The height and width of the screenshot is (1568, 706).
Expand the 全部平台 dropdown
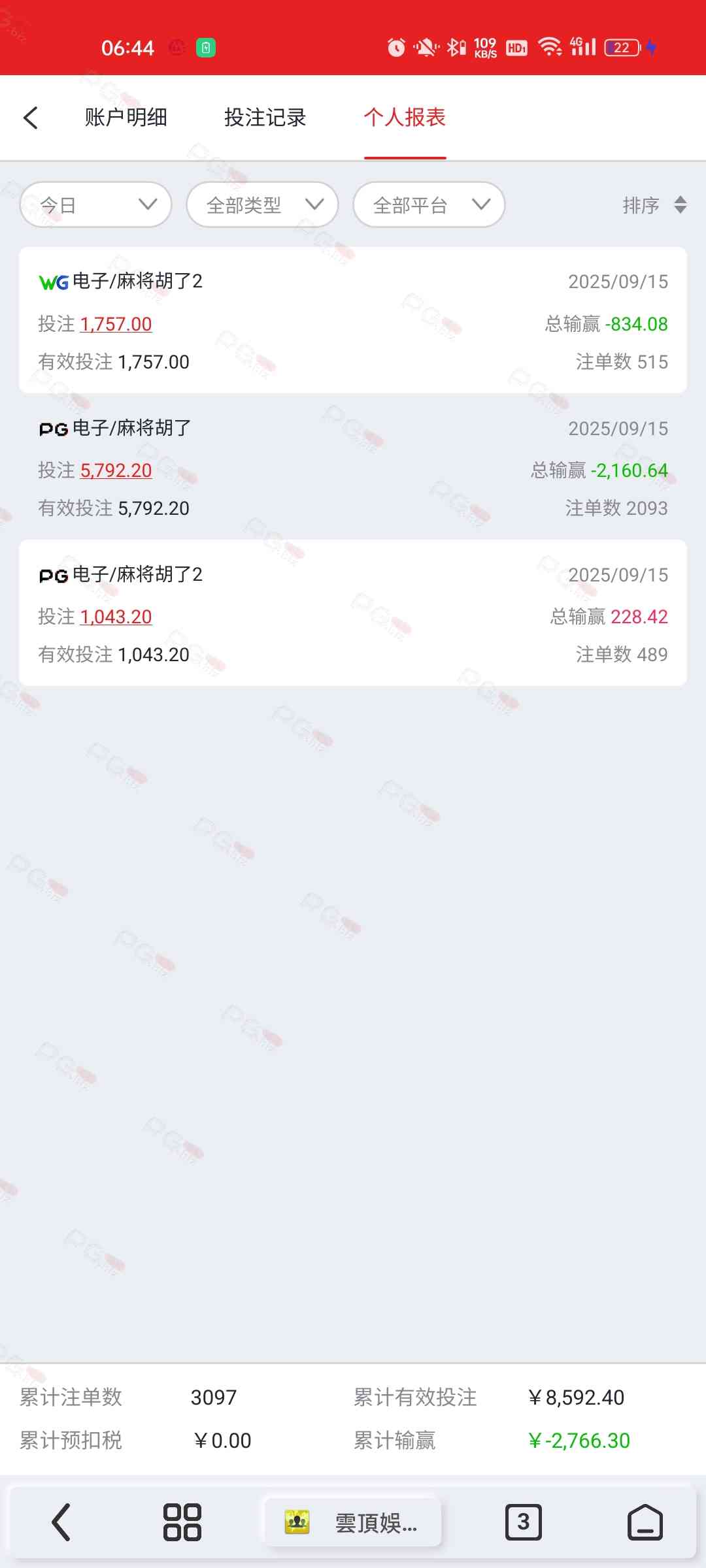click(429, 205)
